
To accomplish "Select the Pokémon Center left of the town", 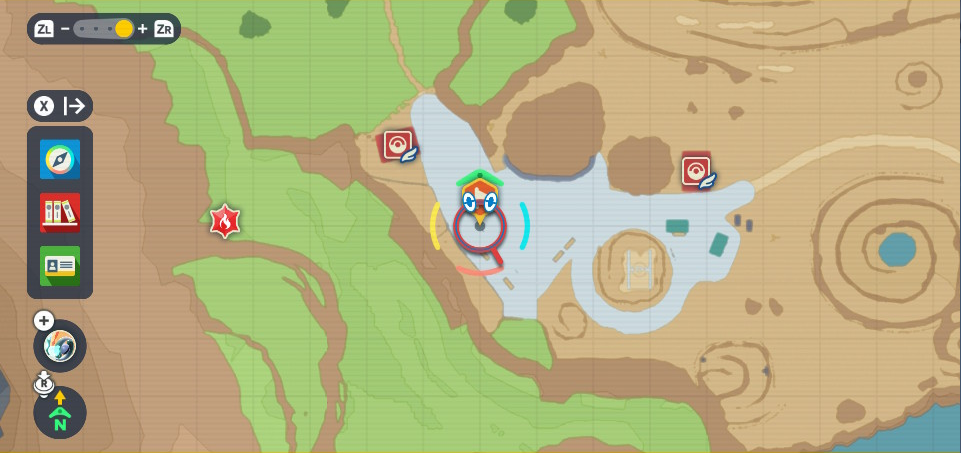I will (399, 146).
